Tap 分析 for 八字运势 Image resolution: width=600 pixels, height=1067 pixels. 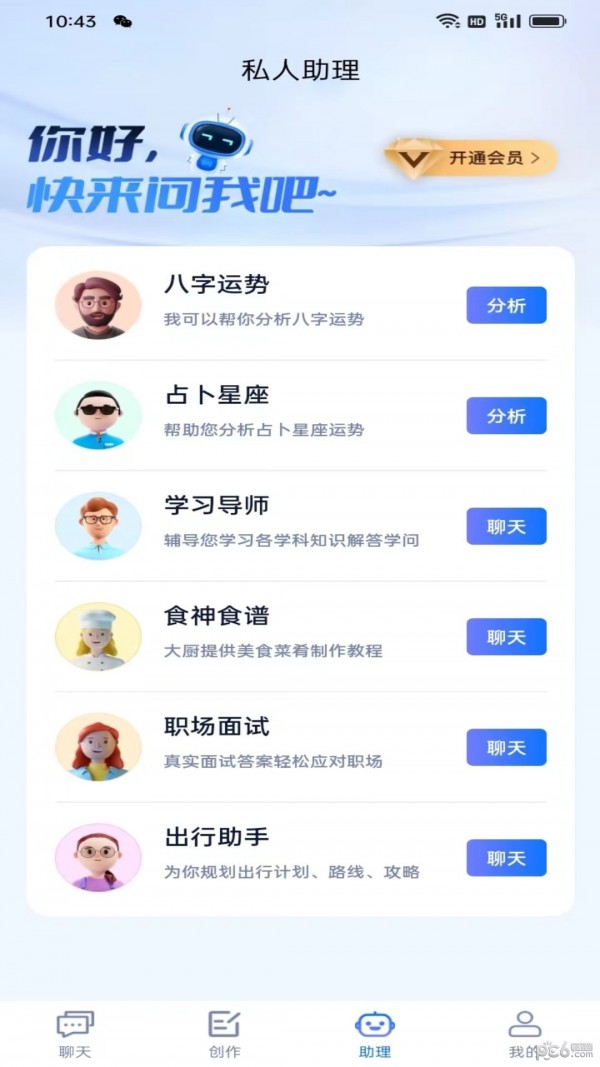coord(506,306)
